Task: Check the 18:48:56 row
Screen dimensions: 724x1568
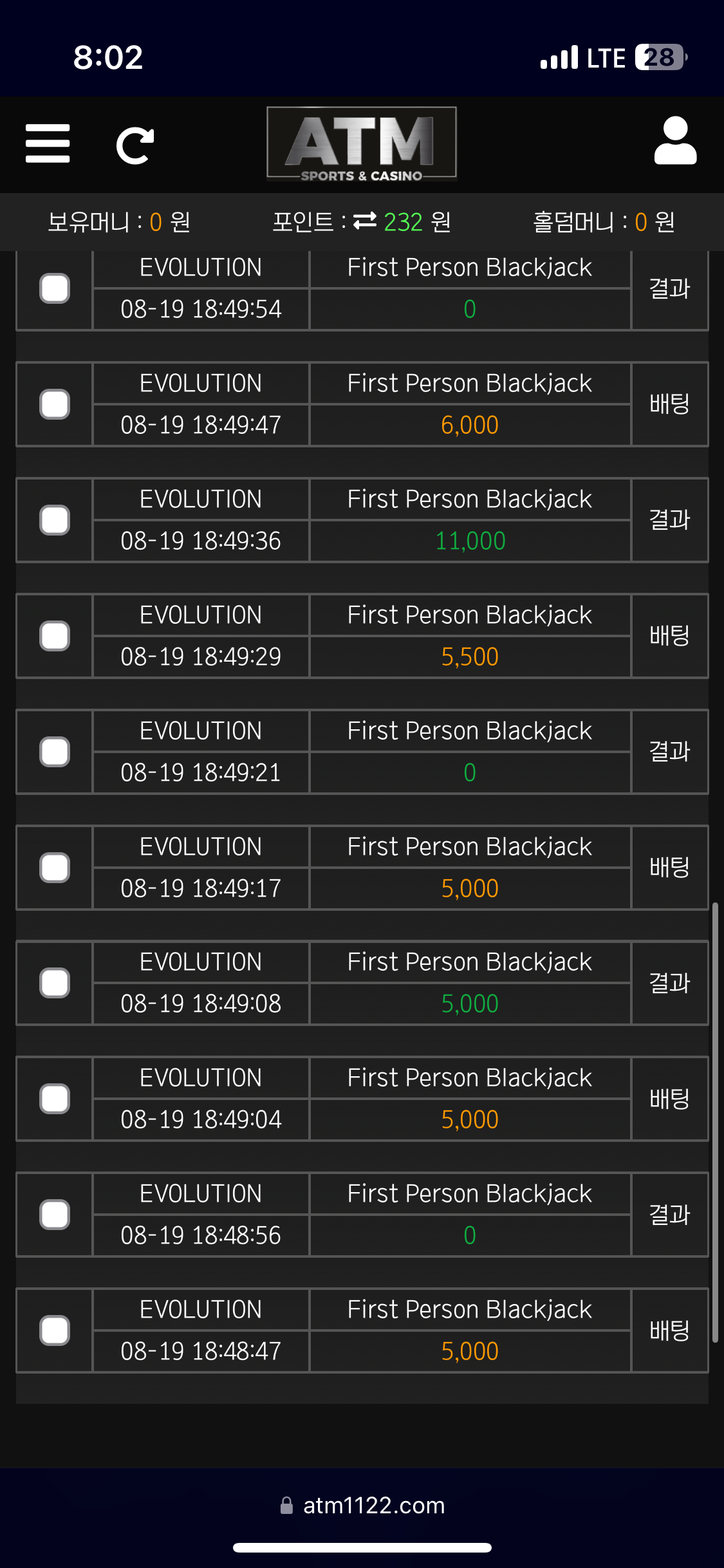Action: [55, 1215]
